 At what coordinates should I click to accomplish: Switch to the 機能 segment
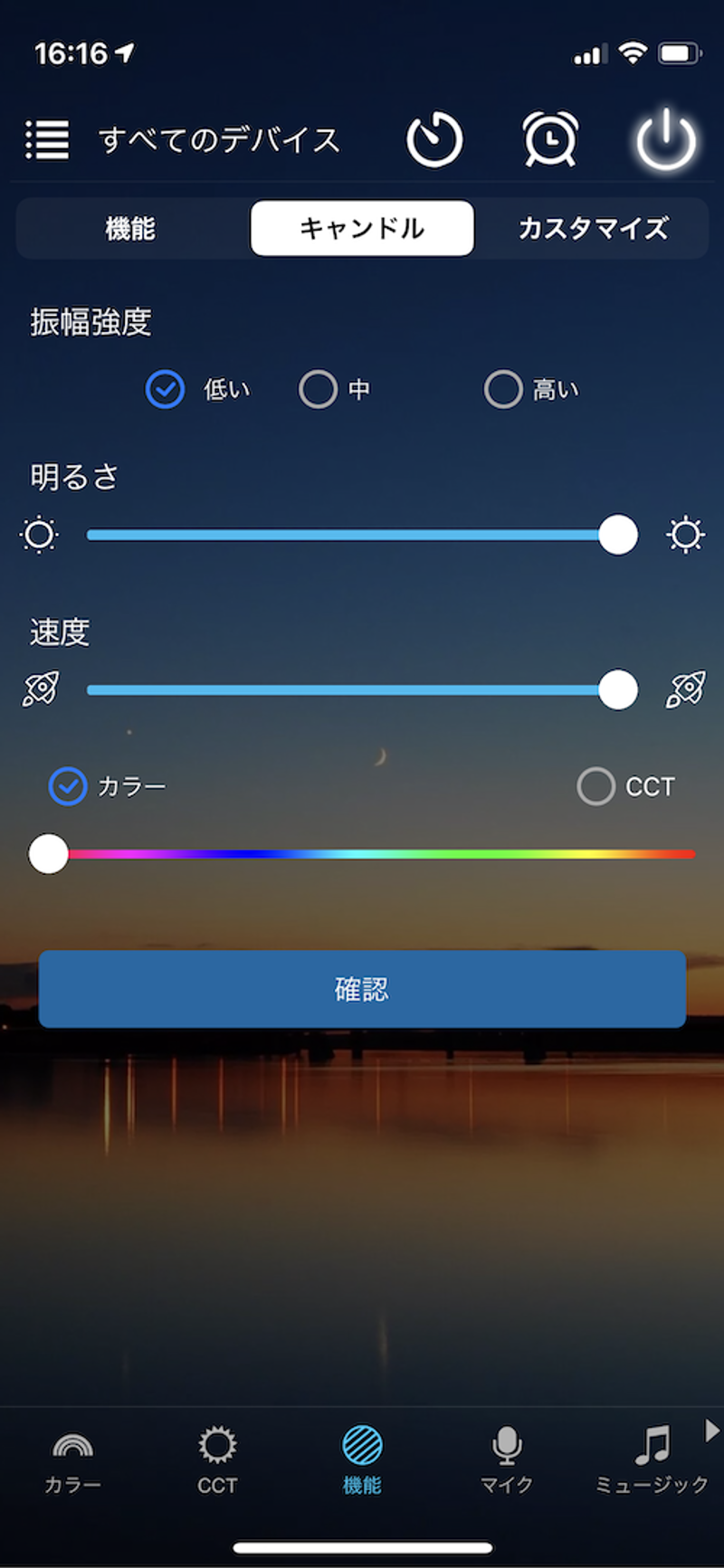coord(130,229)
